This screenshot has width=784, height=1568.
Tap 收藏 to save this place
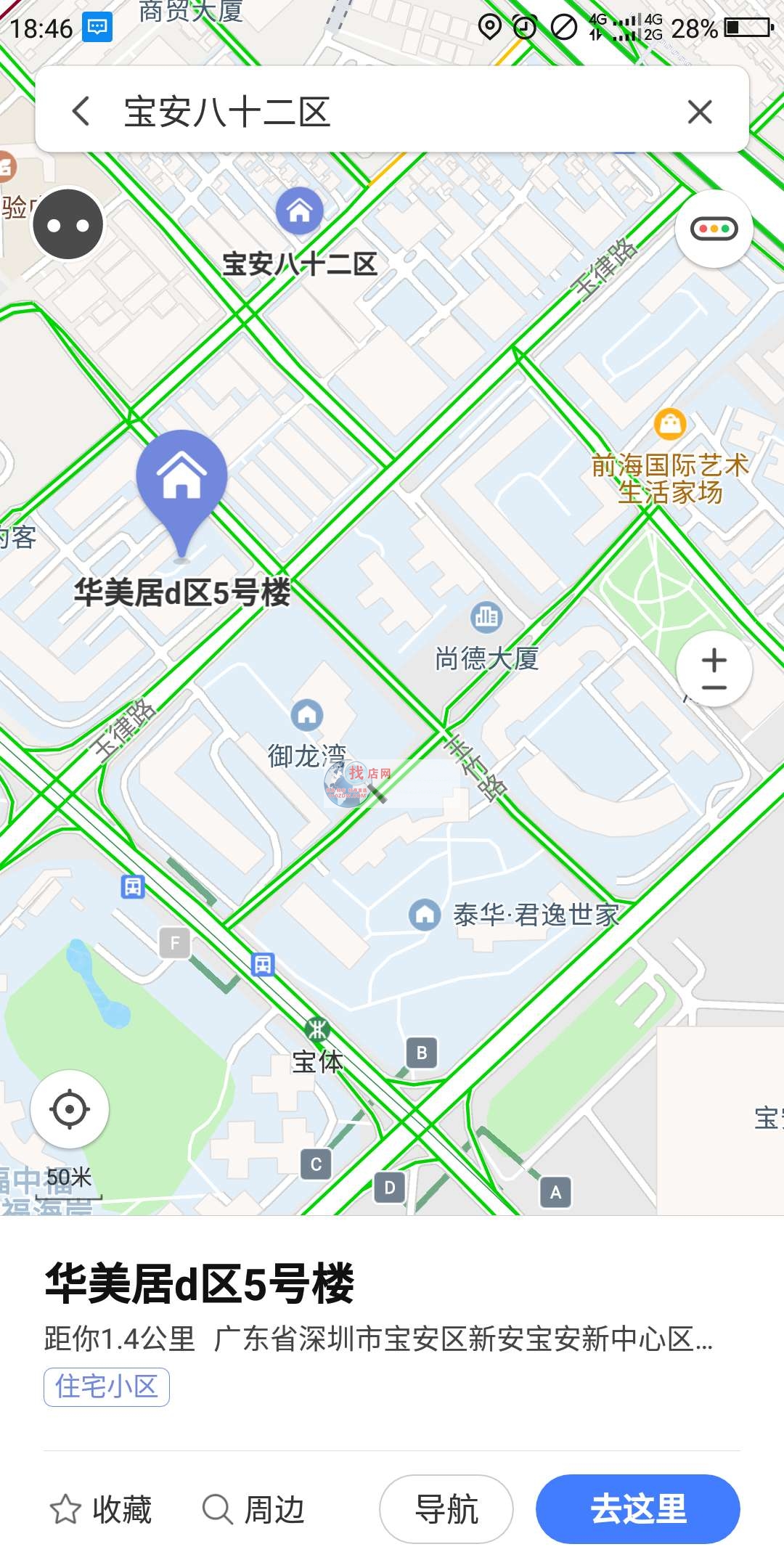(101, 1510)
